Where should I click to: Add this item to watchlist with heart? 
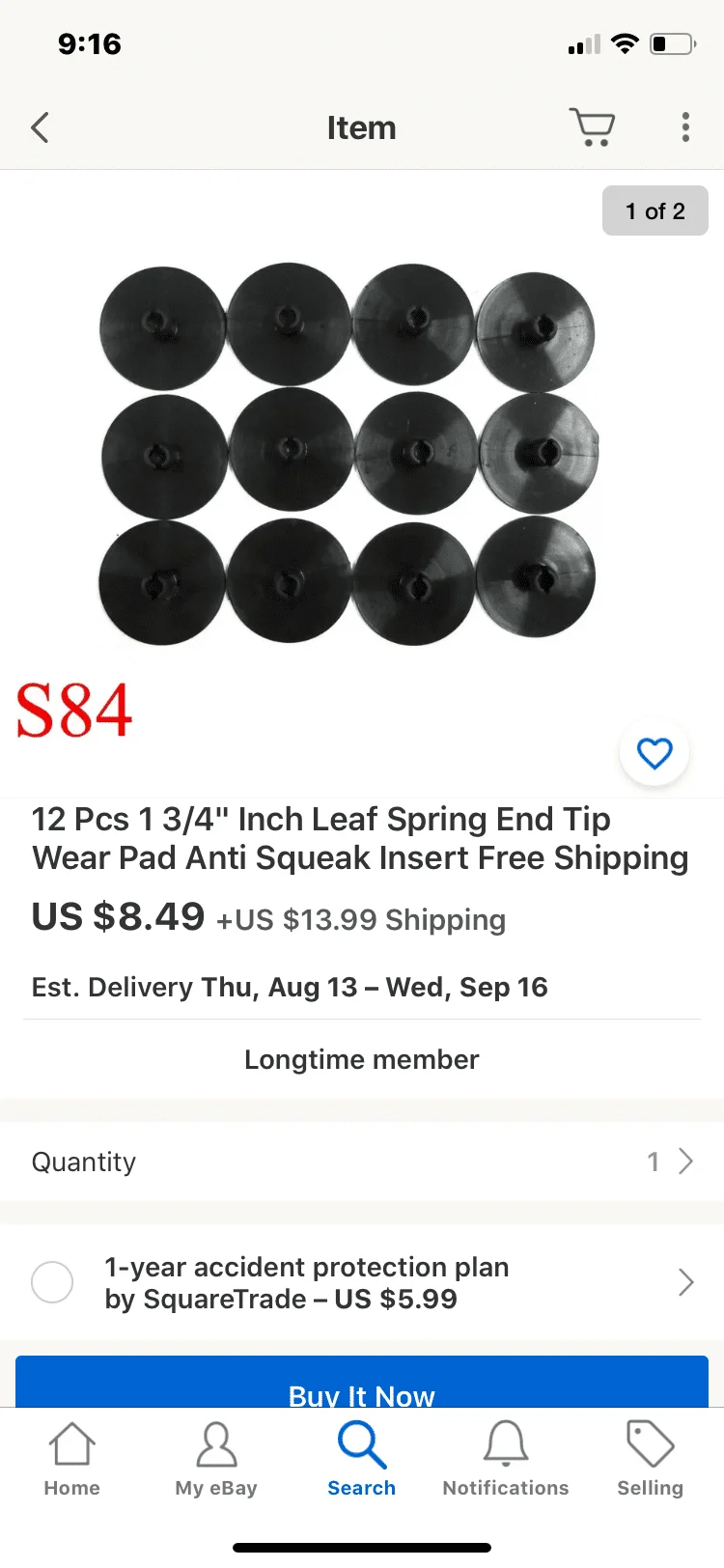pos(654,753)
